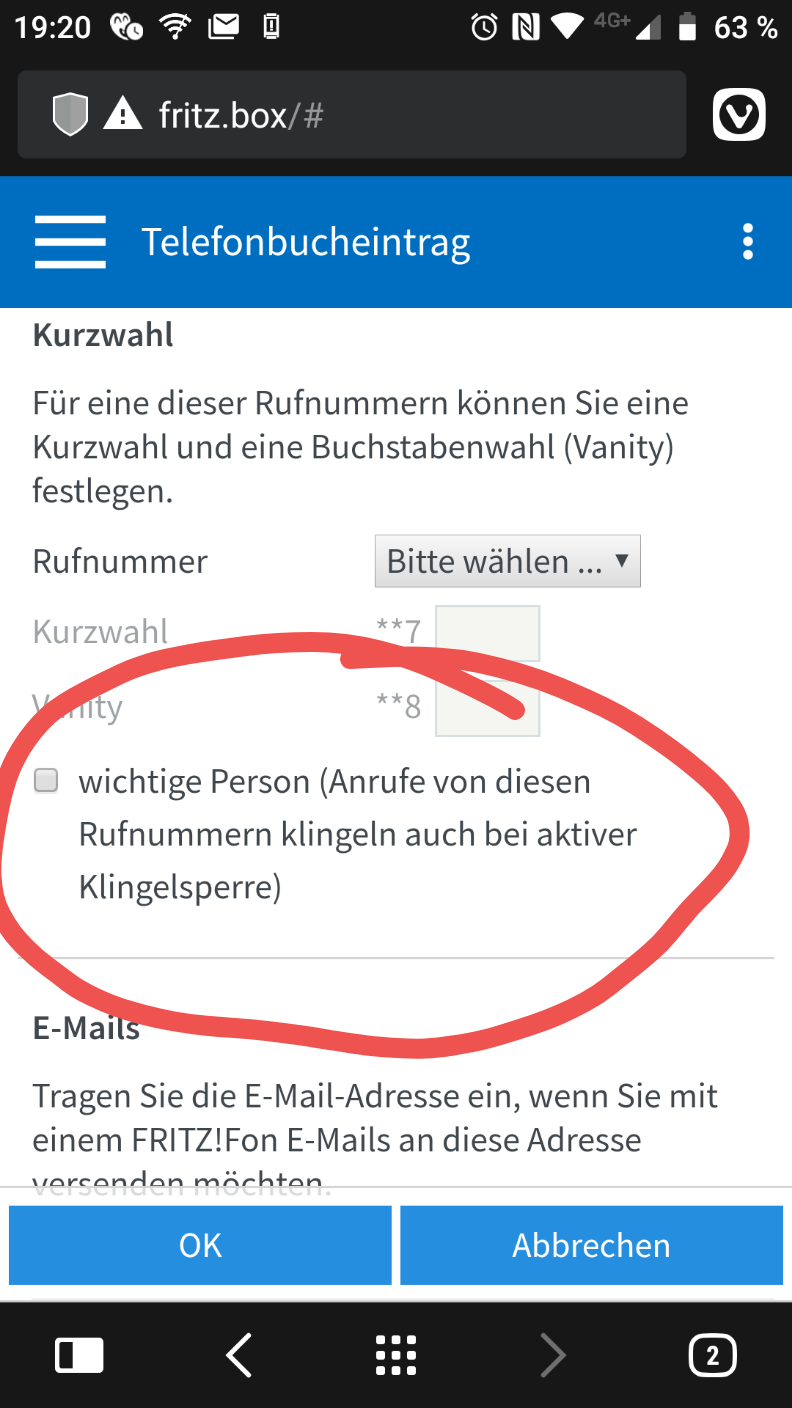Toggle the browser side panel
The image size is (792, 1408).
click(x=79, y=1356)
